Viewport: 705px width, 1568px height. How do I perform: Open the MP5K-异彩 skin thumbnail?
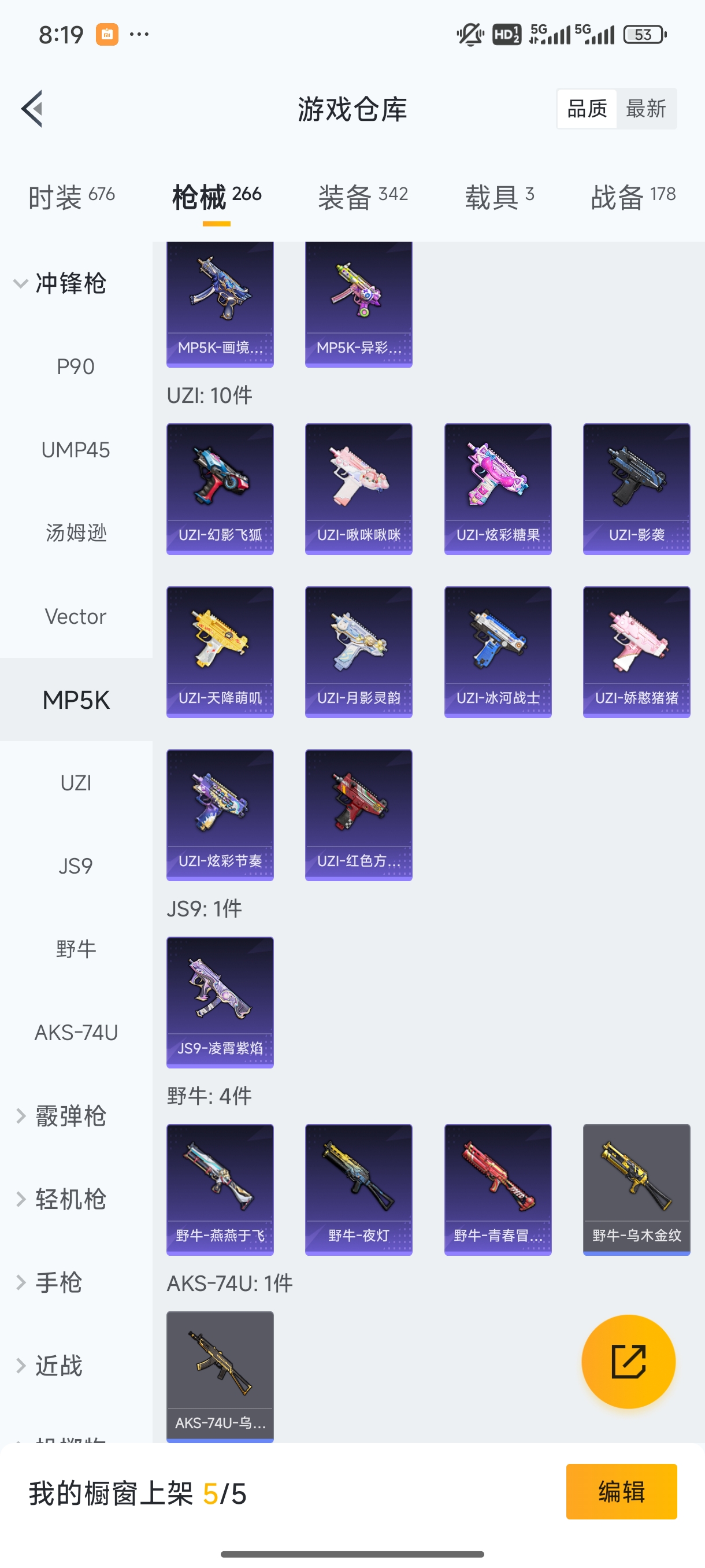click(x=358, y=302)
